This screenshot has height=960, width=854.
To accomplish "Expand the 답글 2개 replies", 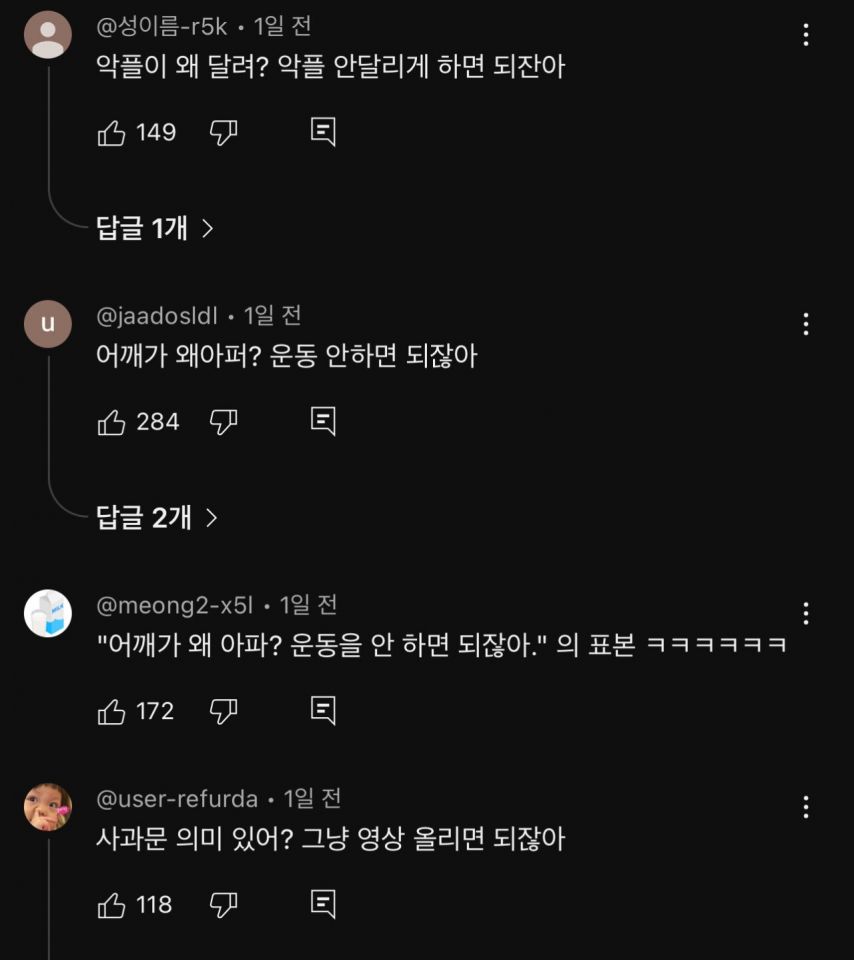I will tap(157, 518).
